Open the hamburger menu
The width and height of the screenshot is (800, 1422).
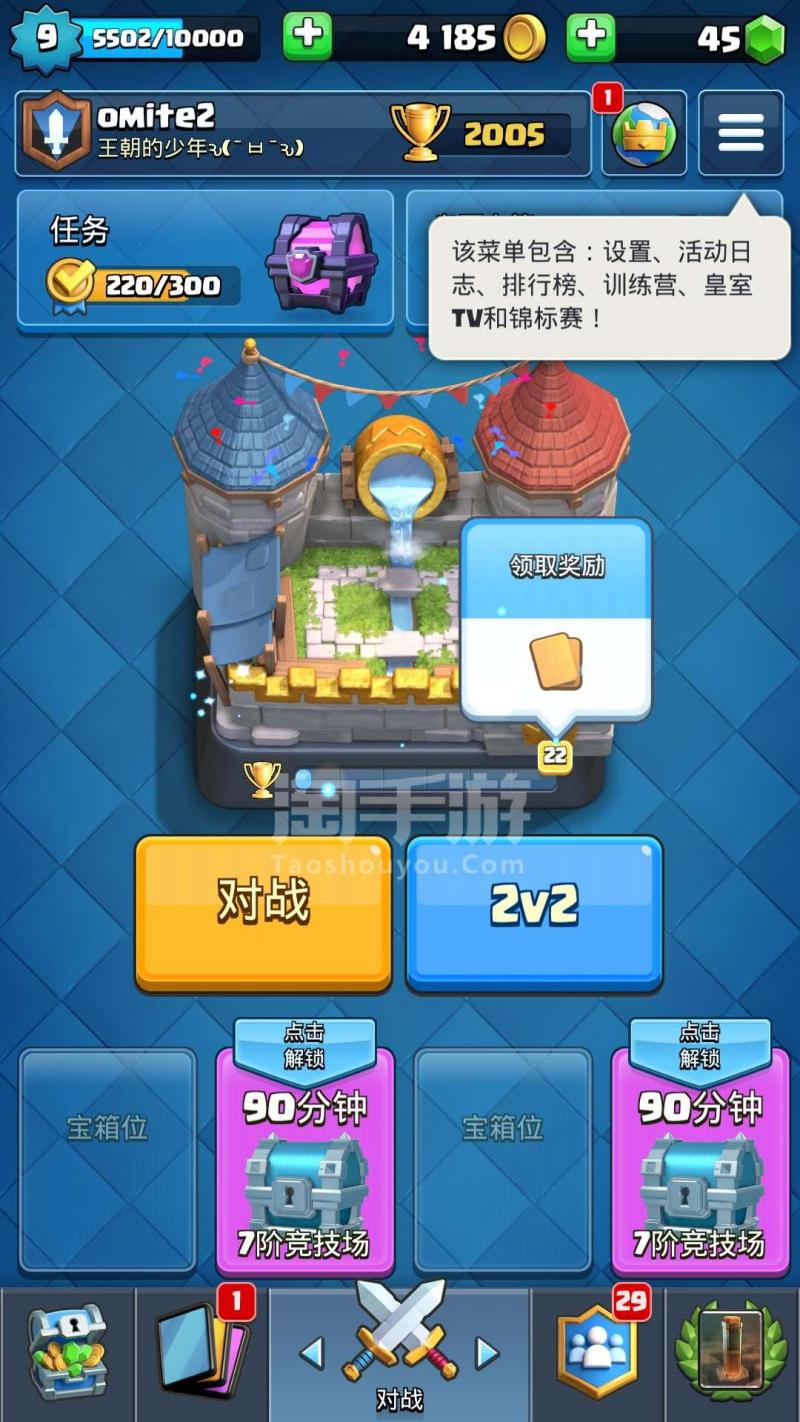pyautogui.click(x=740, y=134)
